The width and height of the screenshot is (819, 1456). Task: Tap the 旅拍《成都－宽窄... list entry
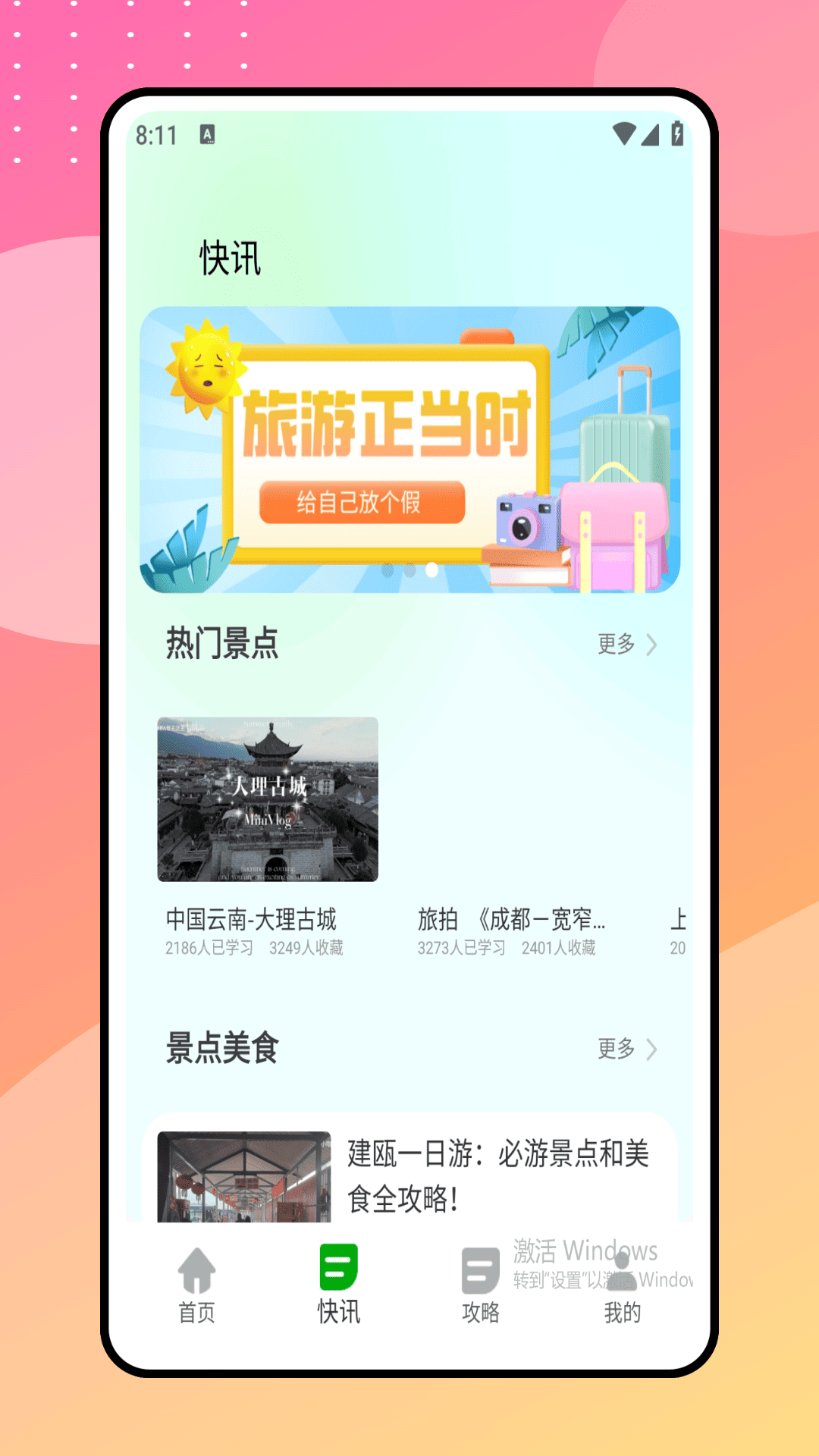point(513,920)
